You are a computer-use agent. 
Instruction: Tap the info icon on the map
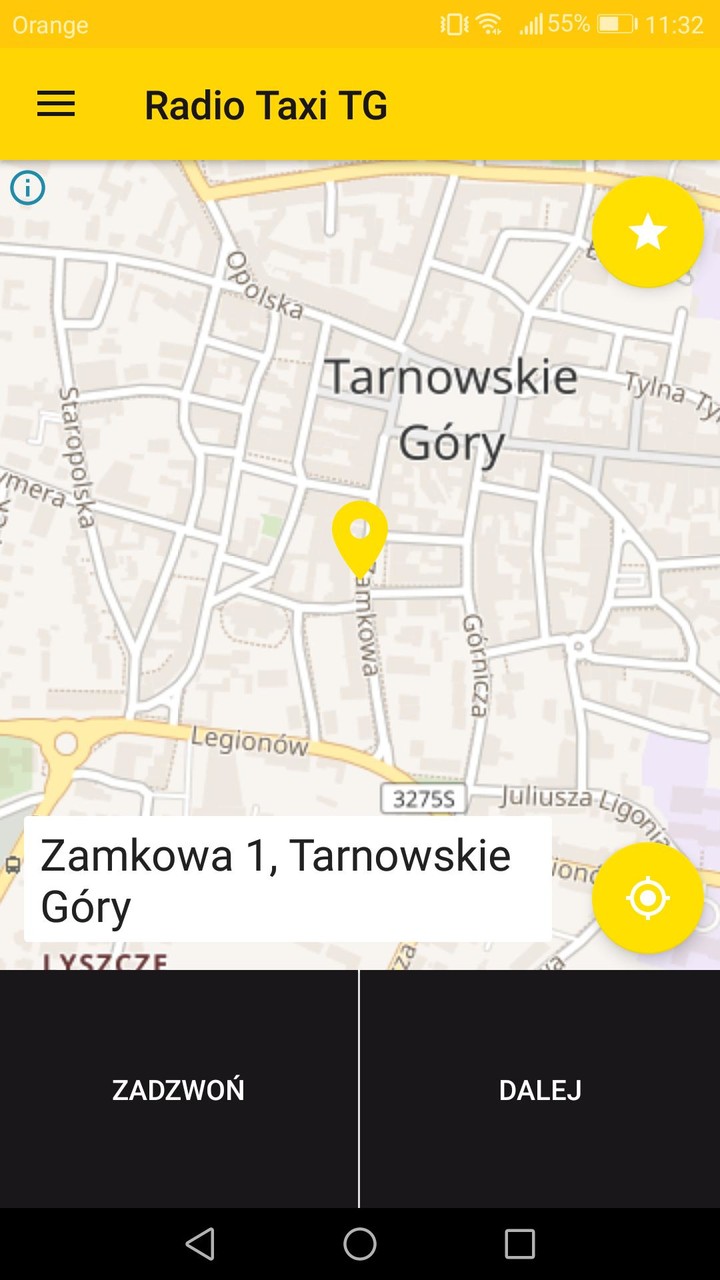(x=27, y=187)
